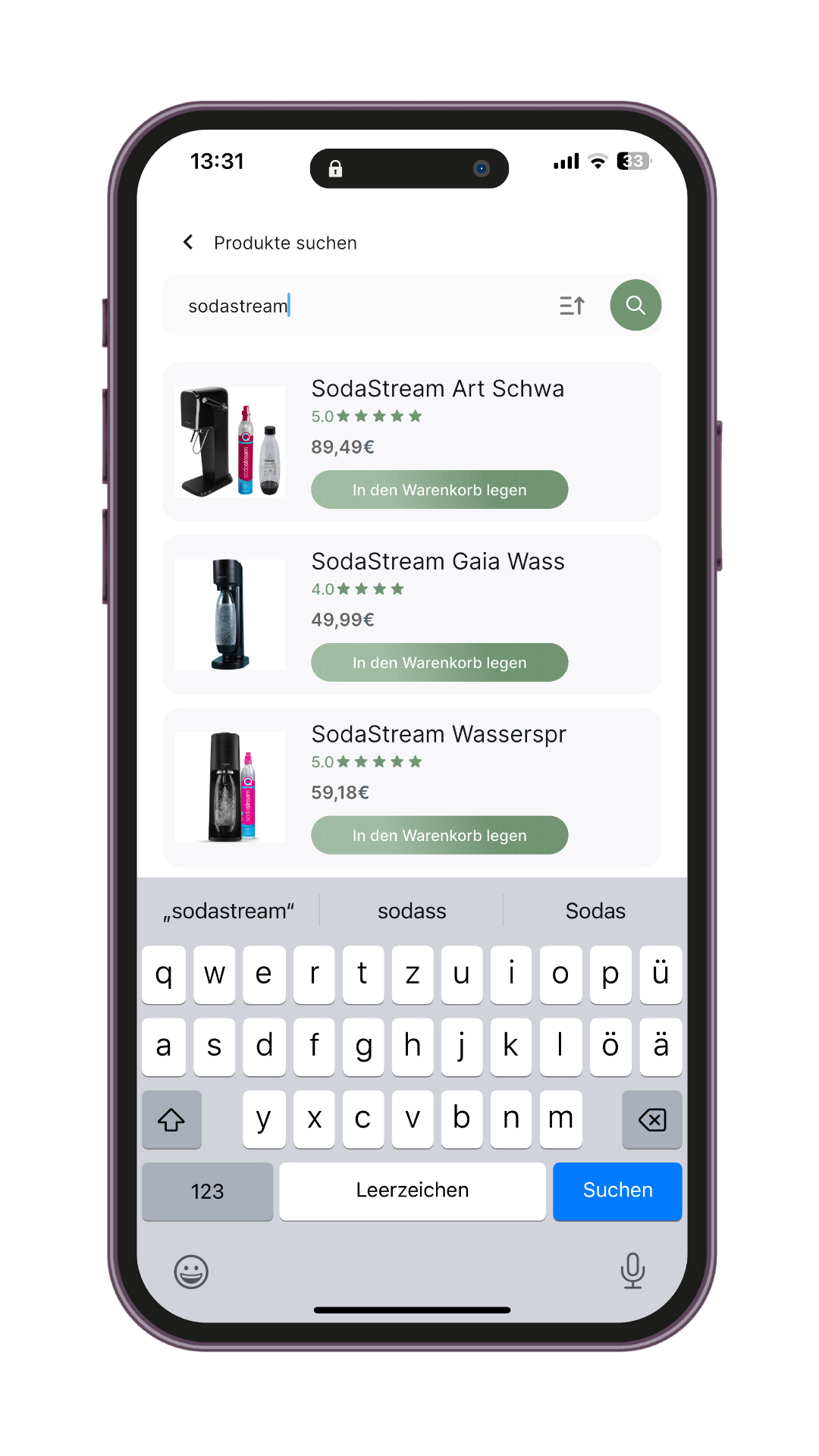Start dictation with microphone icon
Viewport: 819px width, 1456px height.
coord(632,1270)
